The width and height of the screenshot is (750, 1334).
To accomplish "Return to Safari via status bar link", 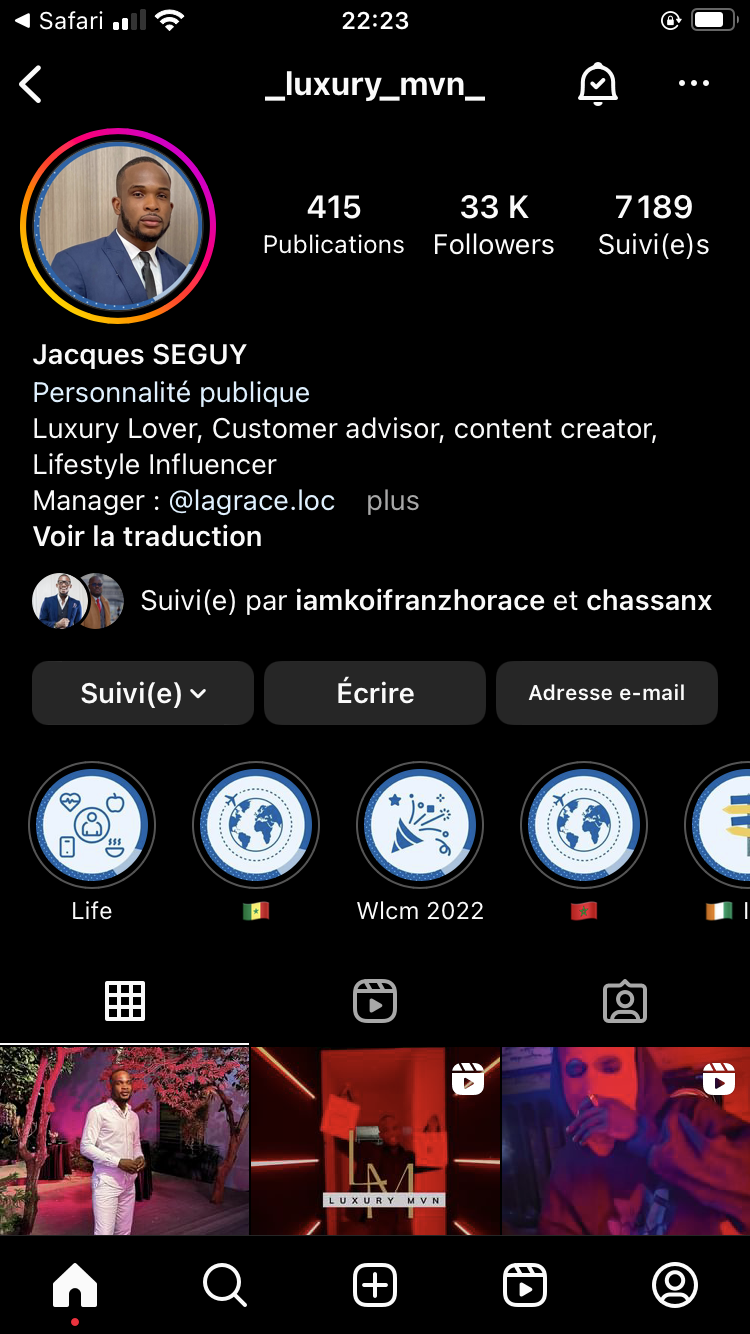I will tap(62, 20).
